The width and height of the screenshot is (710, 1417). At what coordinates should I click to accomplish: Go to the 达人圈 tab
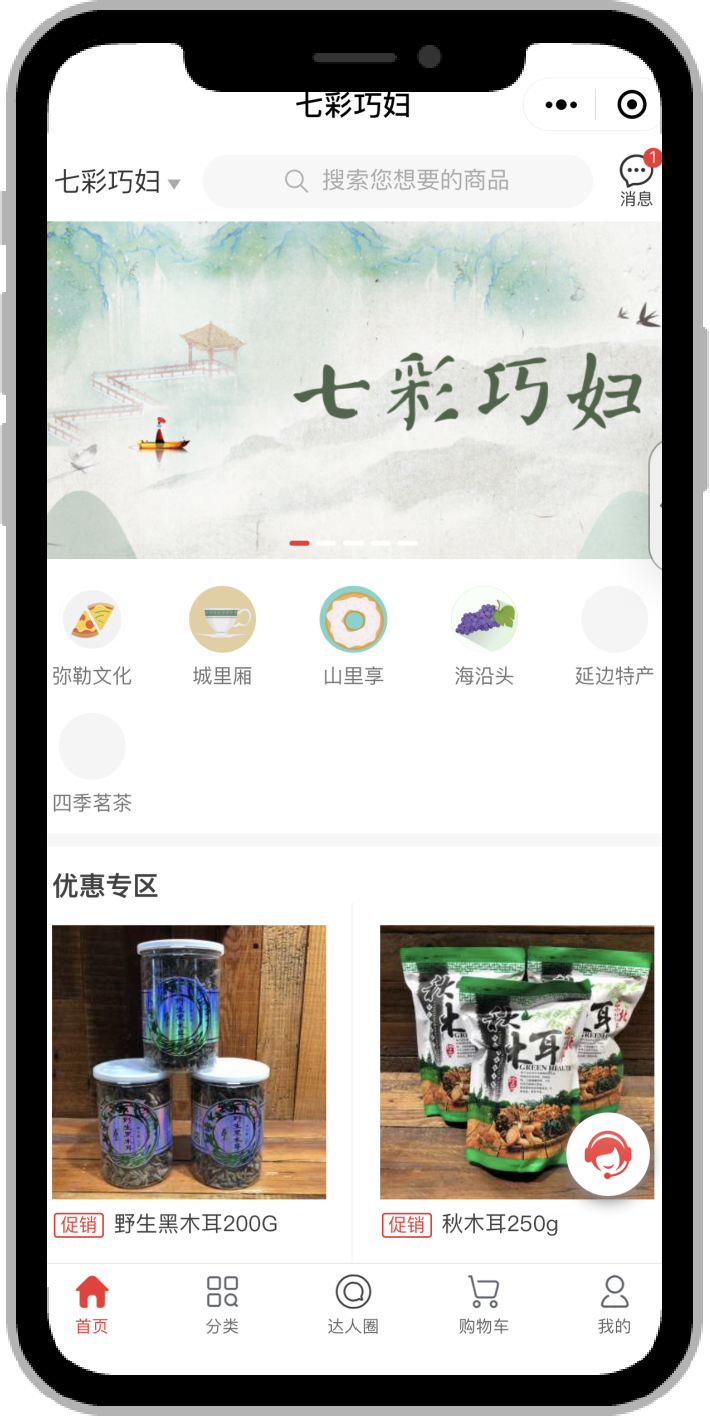coord(353,1304)
